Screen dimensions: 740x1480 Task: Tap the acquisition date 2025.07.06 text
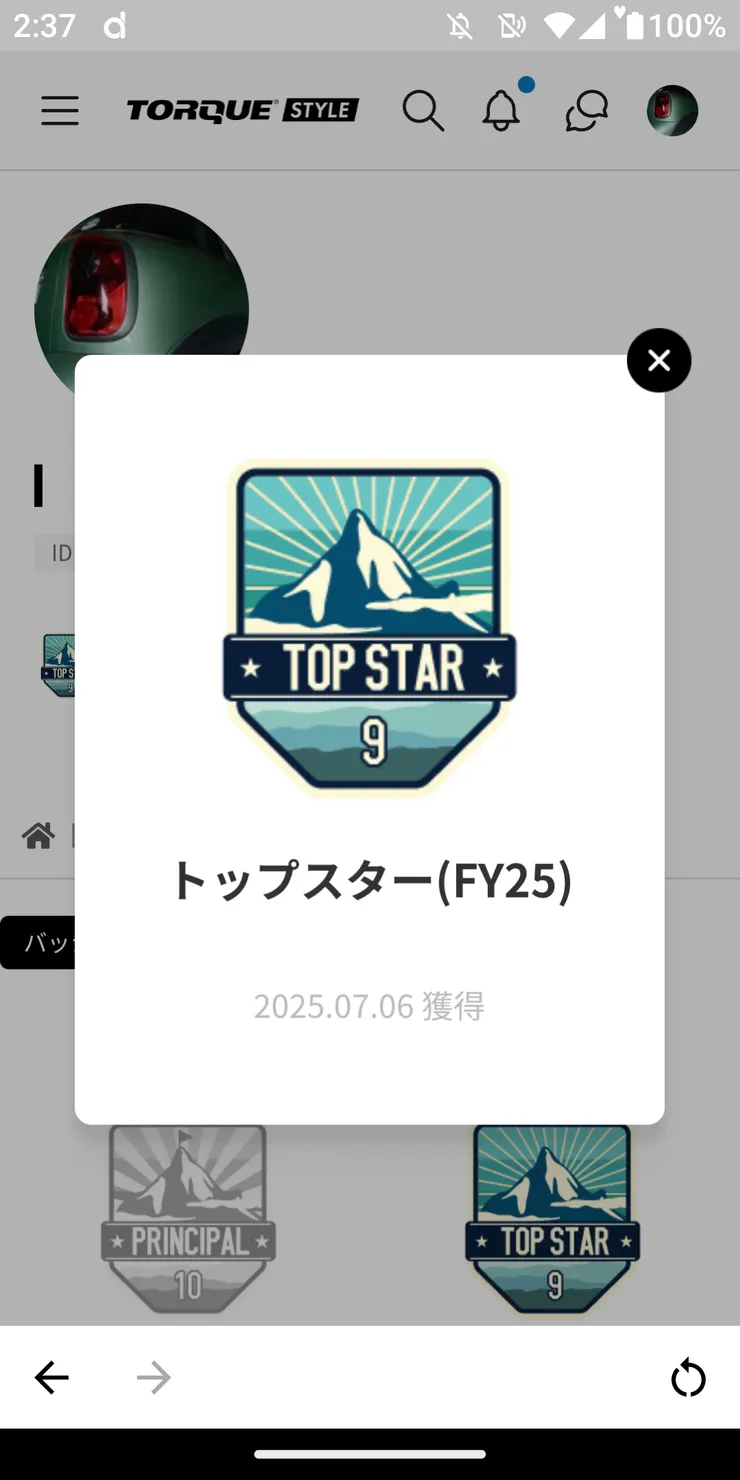369,1006
